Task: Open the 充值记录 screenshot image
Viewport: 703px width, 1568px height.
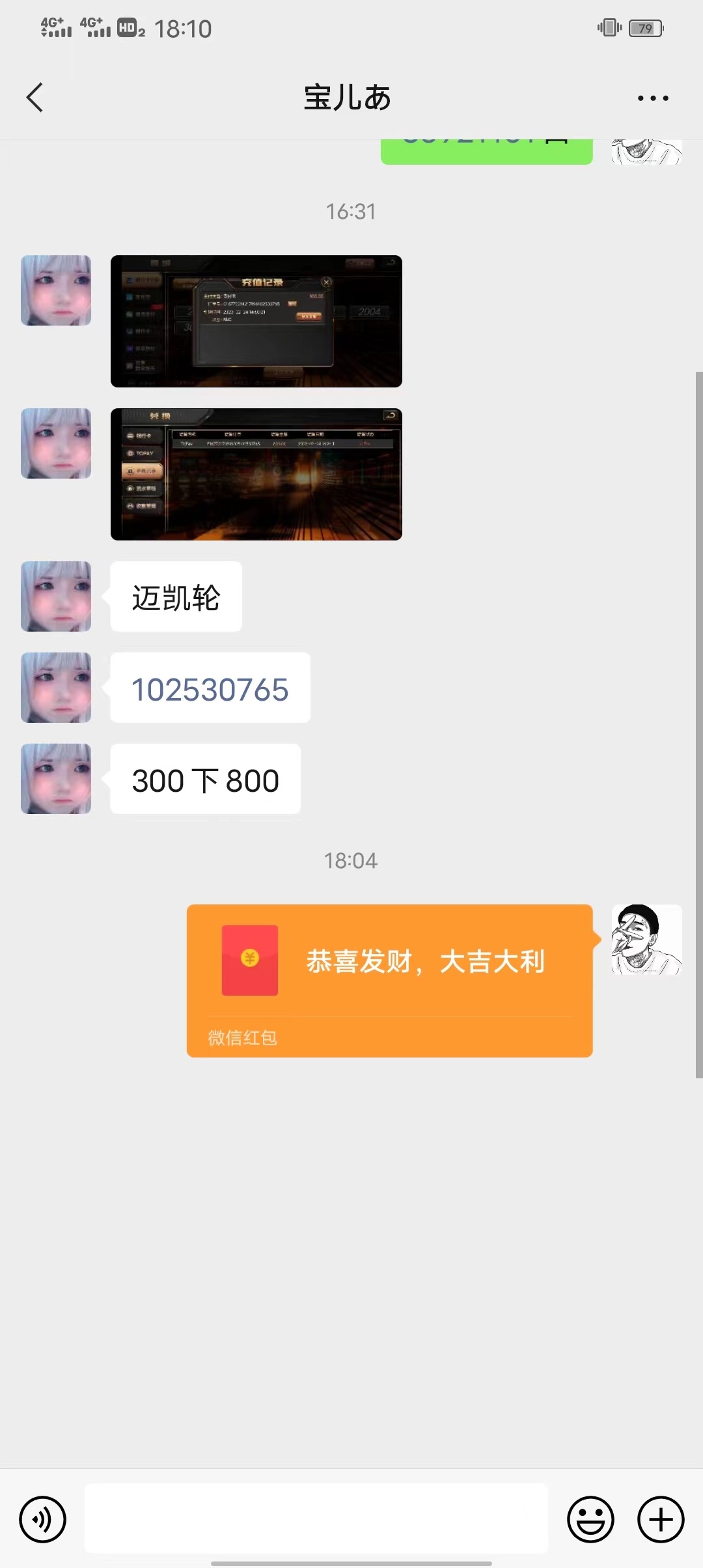Action: pyautogui.click(x=256, y=321)
